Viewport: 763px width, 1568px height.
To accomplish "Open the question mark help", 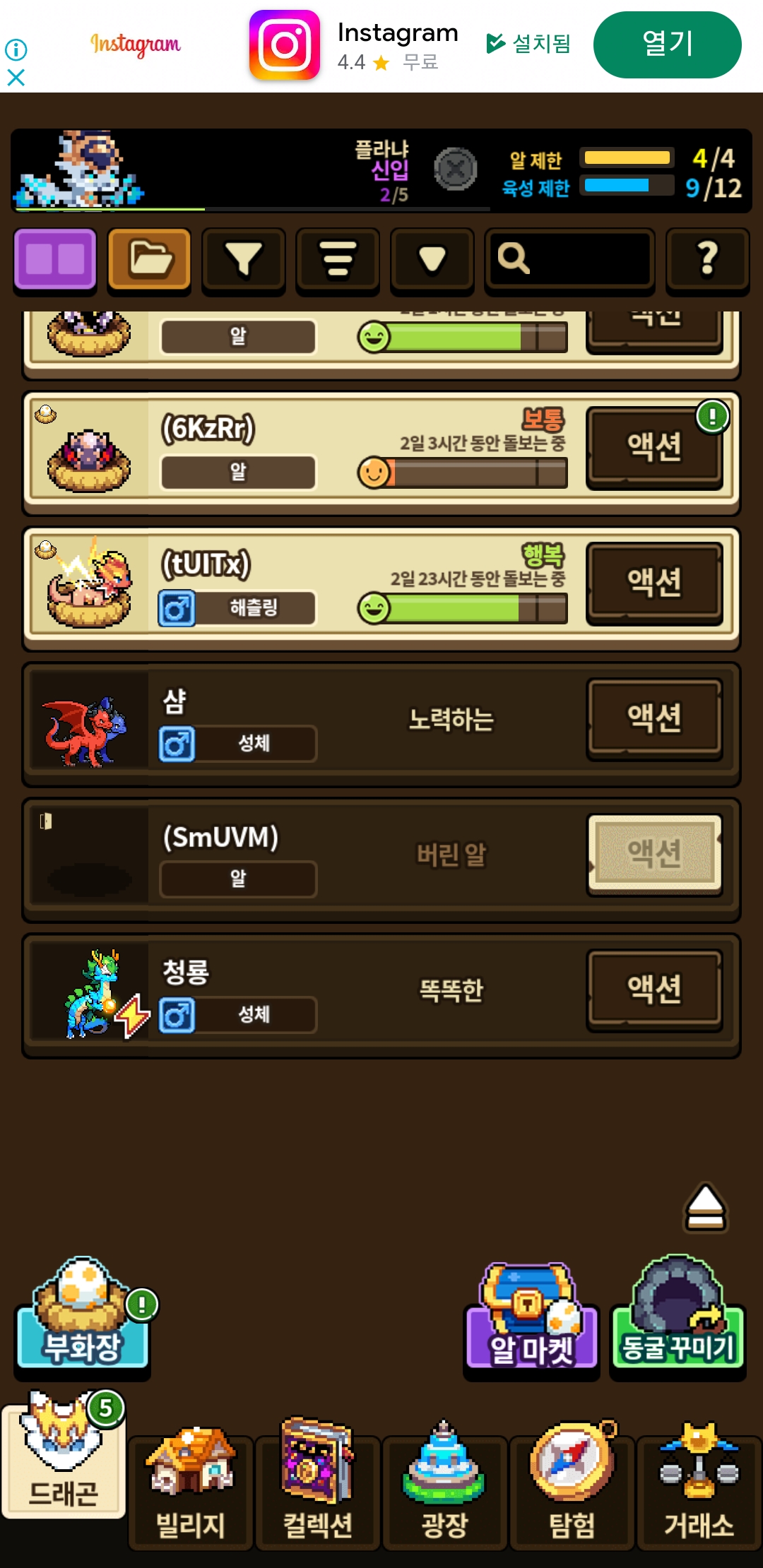I will point(707,259).
